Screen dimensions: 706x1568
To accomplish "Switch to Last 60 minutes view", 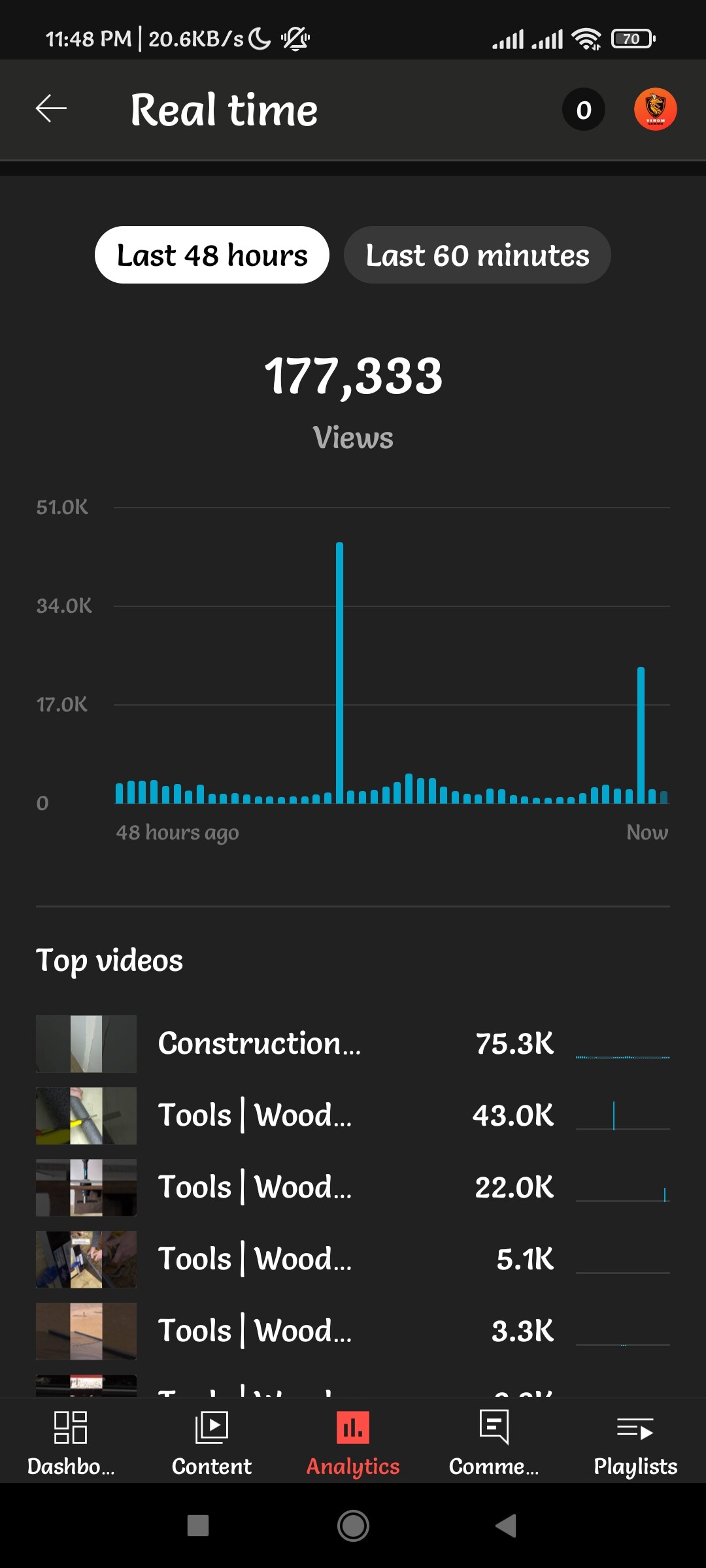I will (x=477, y=255).
